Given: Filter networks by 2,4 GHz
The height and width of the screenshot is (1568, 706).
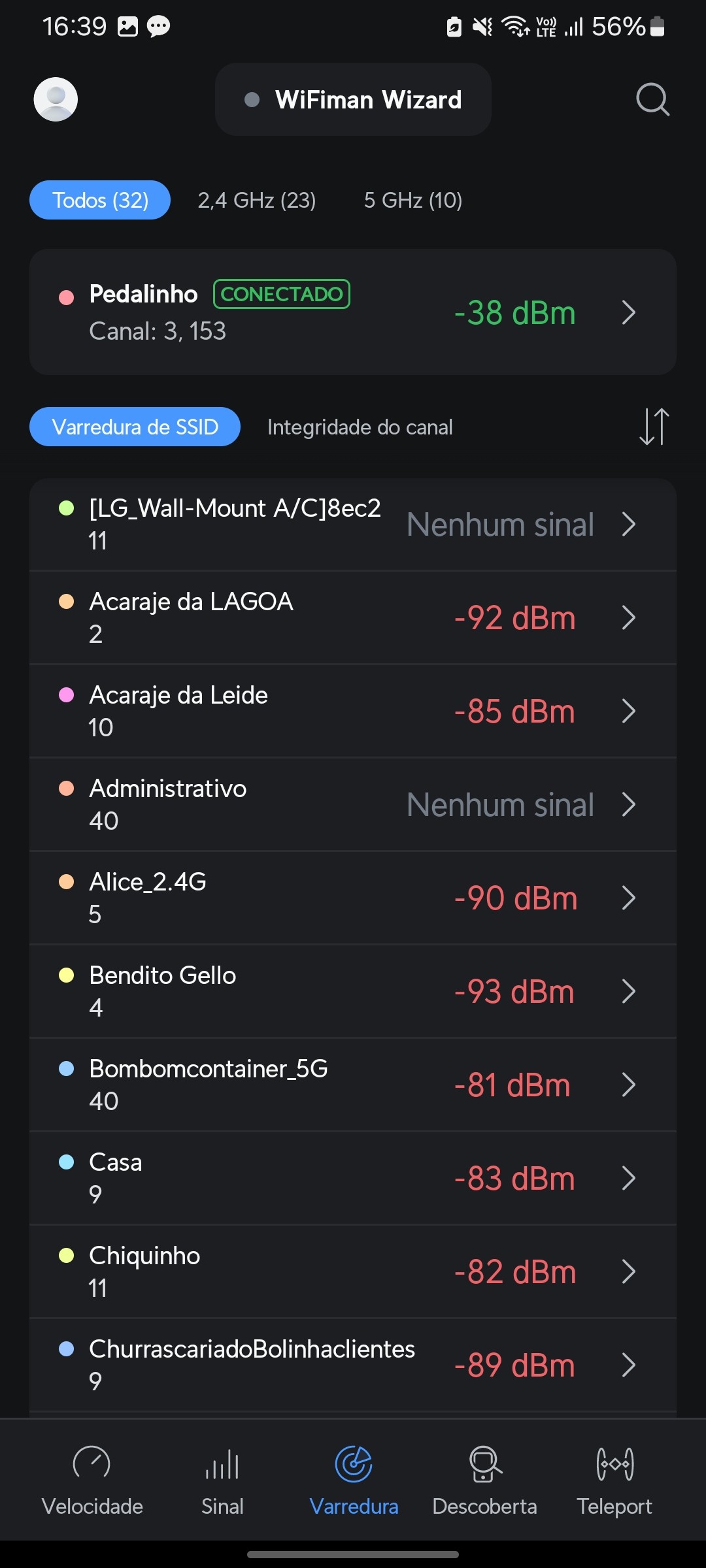Looking at the screenshot, I should pos(257,200).
